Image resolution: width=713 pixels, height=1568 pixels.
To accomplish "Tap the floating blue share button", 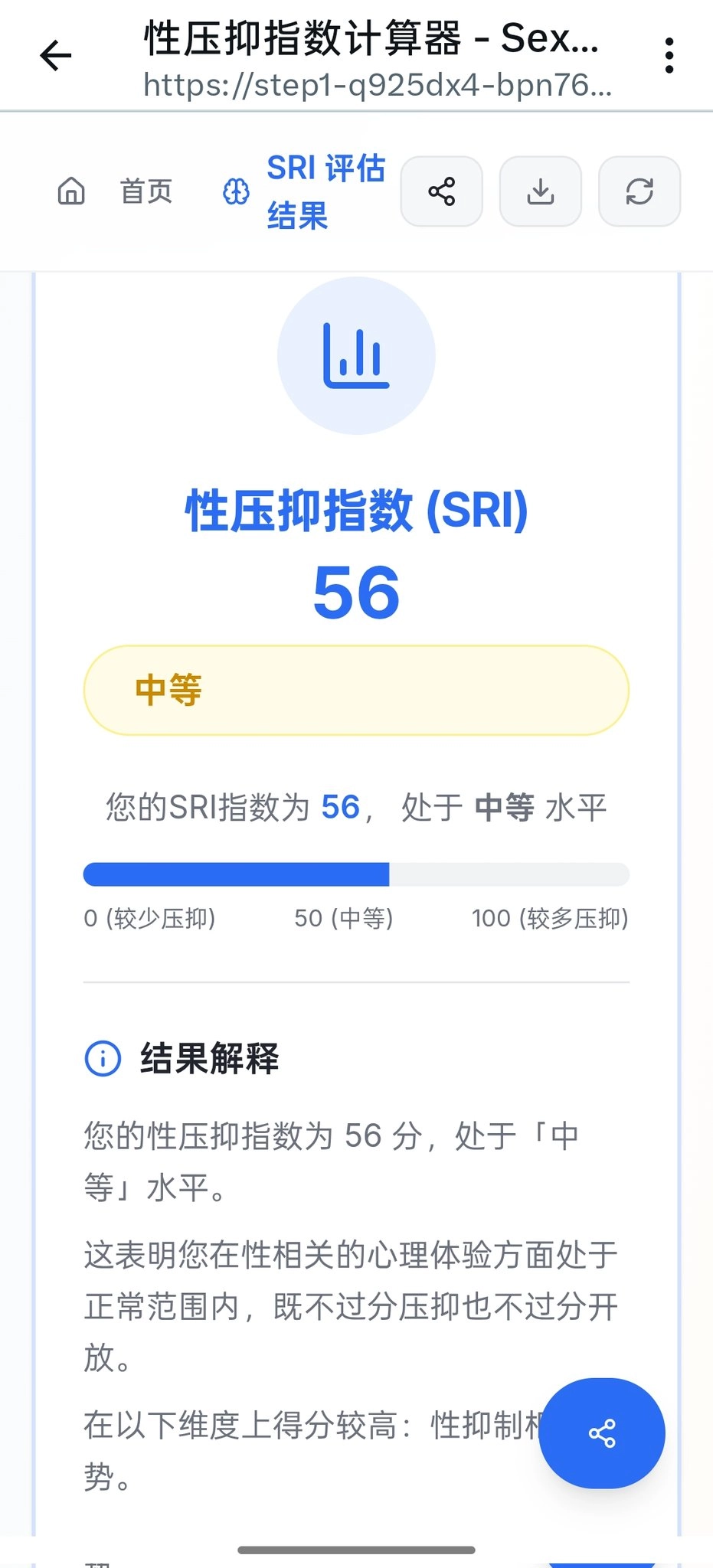I will 602,1433.
